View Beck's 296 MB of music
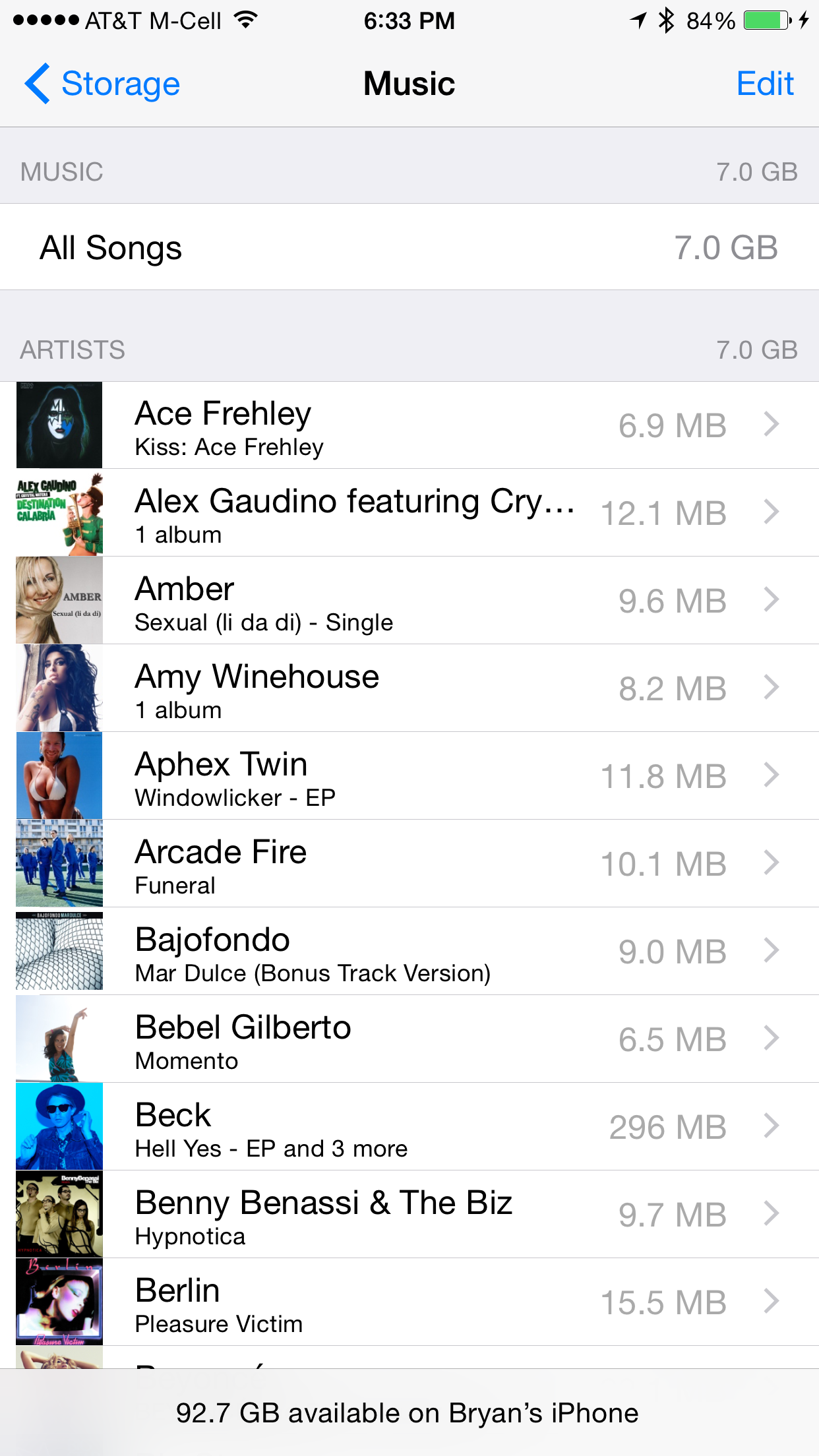819x1456 pixels. [x=409, y=1127]
